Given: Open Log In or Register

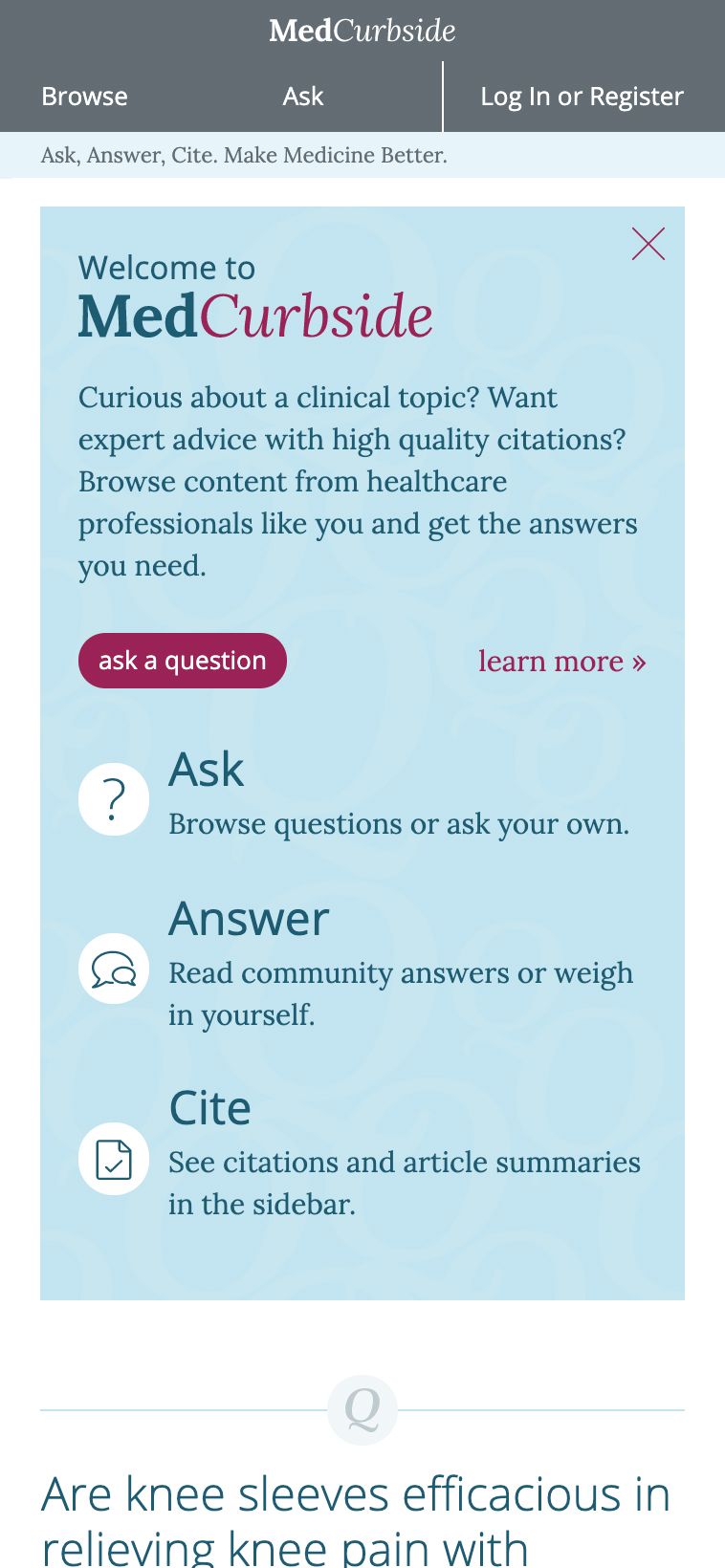Looking at the screenshot, I should (582, 97).
